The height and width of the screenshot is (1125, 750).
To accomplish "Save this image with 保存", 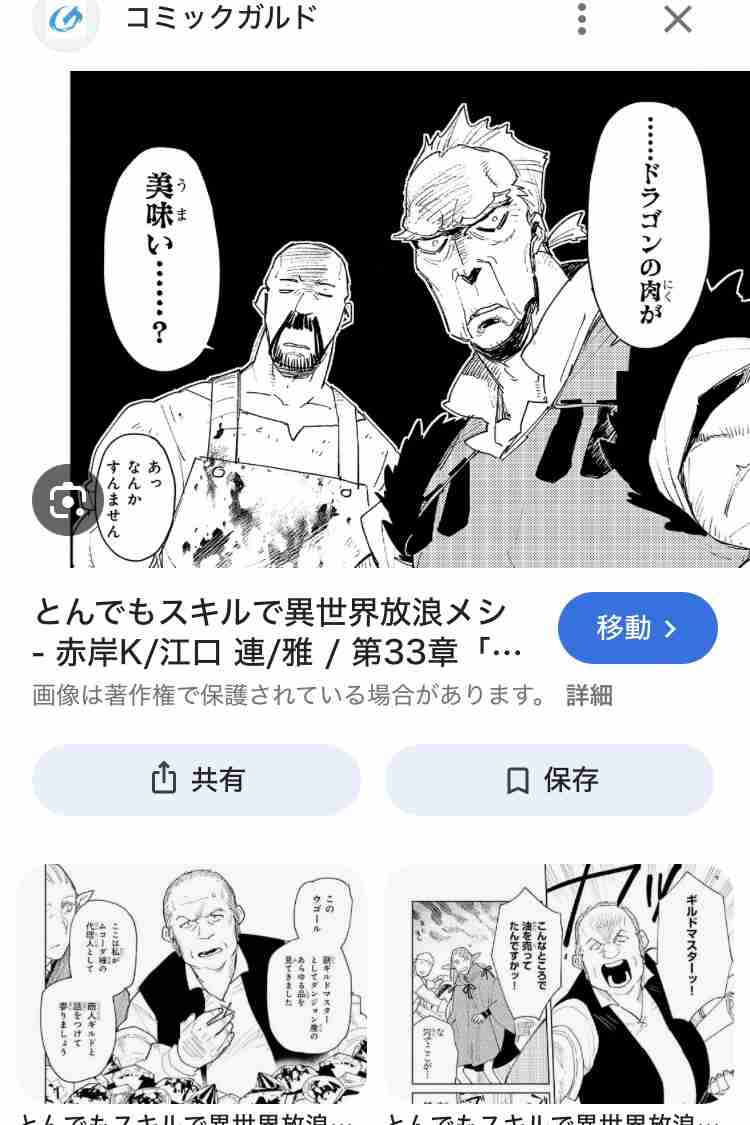I will (549, 780).
